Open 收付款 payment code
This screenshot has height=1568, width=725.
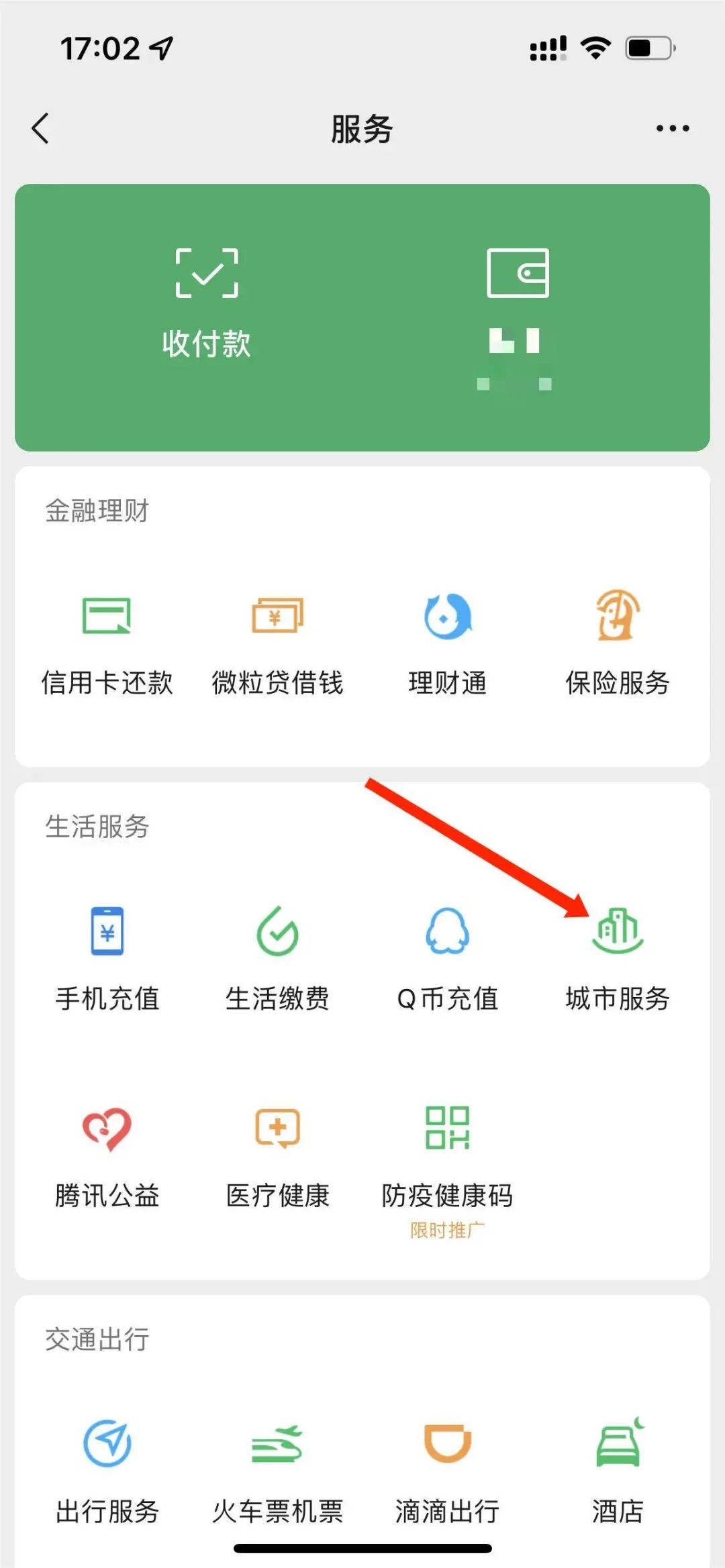(x=207, y=302)
